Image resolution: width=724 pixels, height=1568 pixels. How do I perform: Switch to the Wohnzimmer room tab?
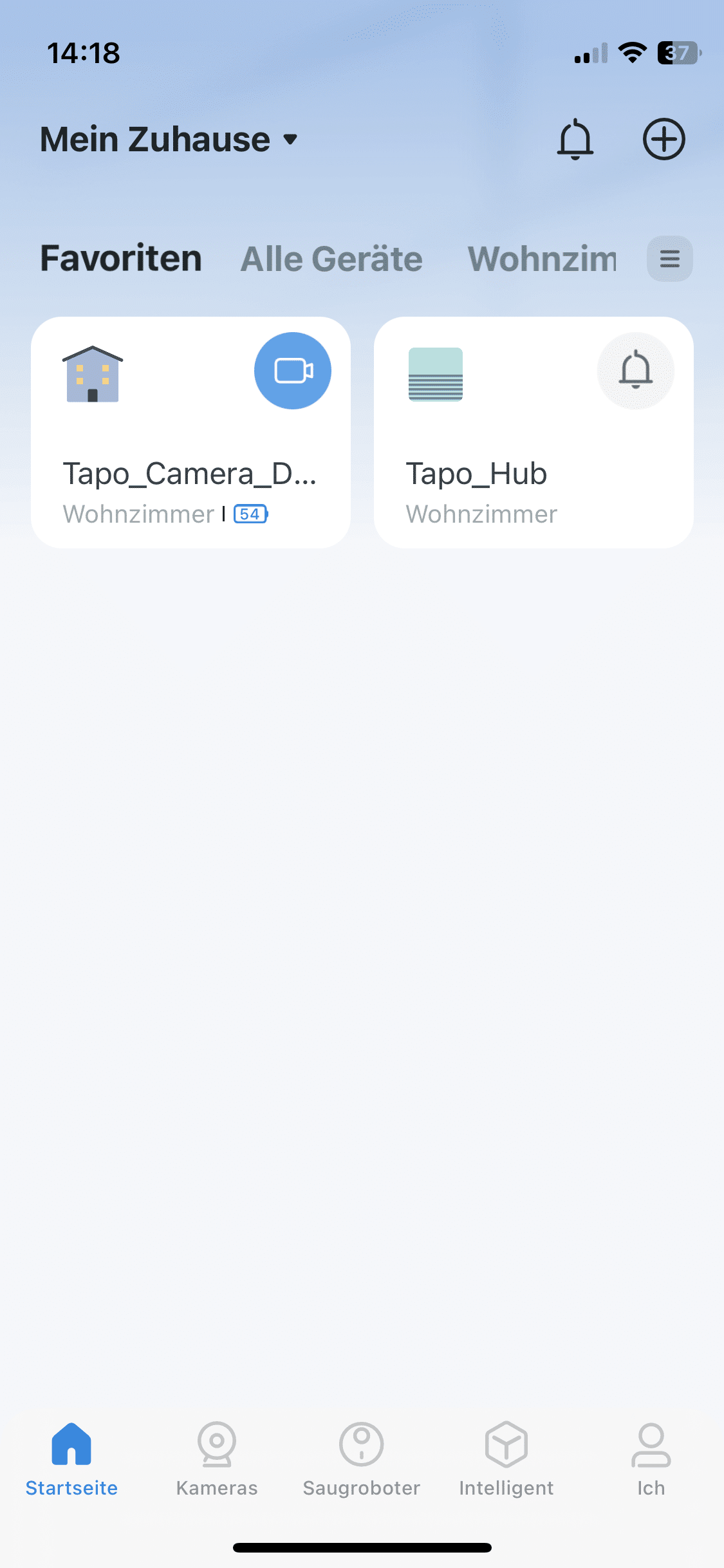coord(542,259)
